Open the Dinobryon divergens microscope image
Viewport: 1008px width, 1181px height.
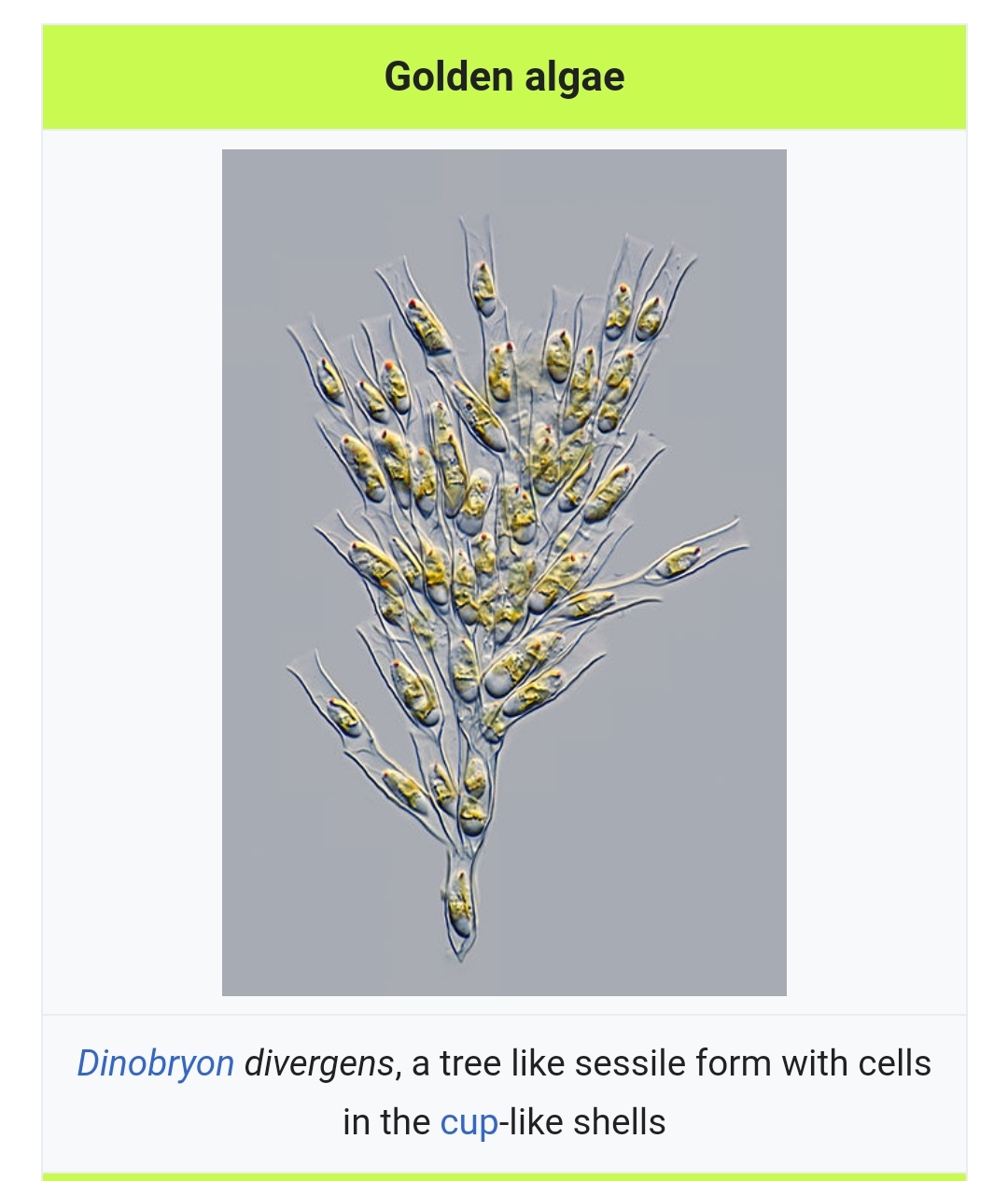(504, 572)
